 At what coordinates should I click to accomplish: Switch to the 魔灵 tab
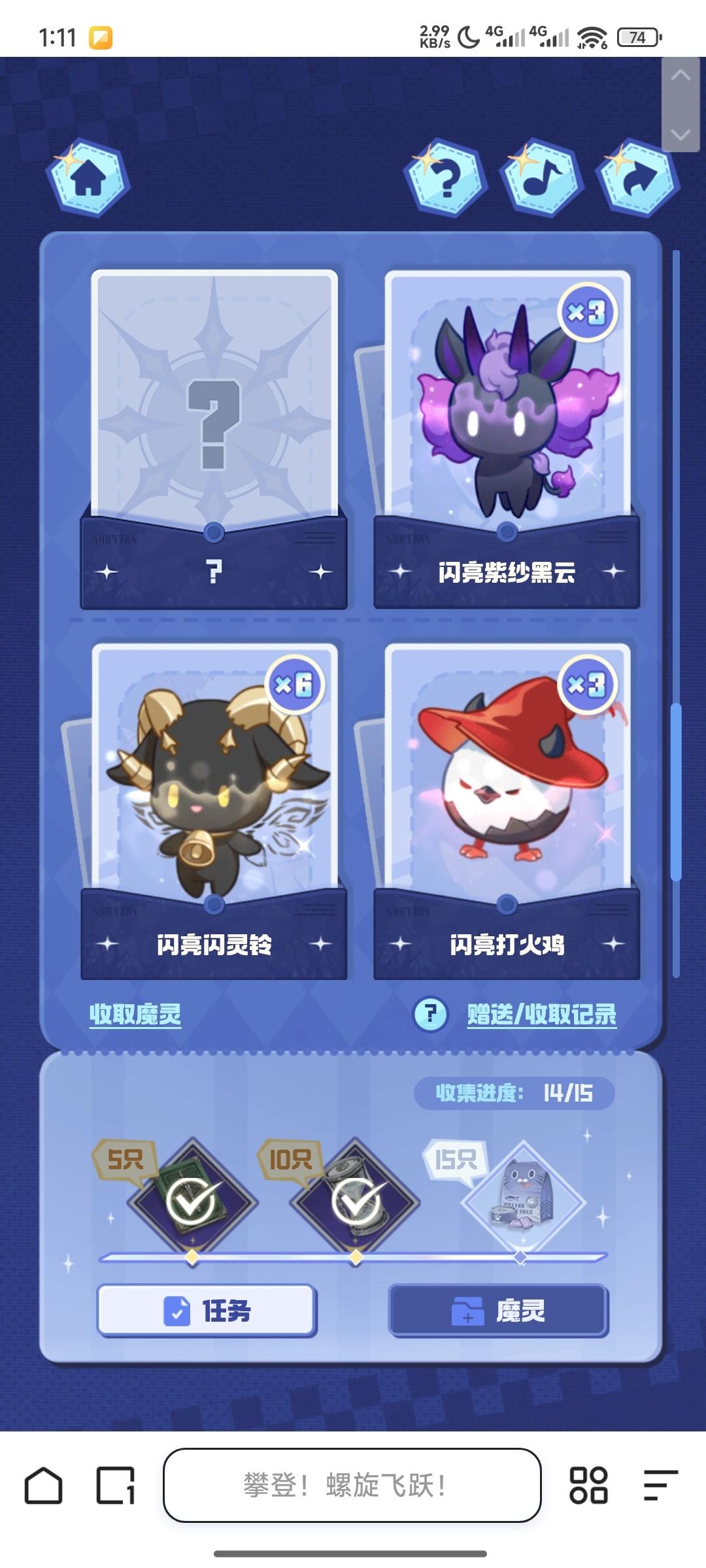499,1311
